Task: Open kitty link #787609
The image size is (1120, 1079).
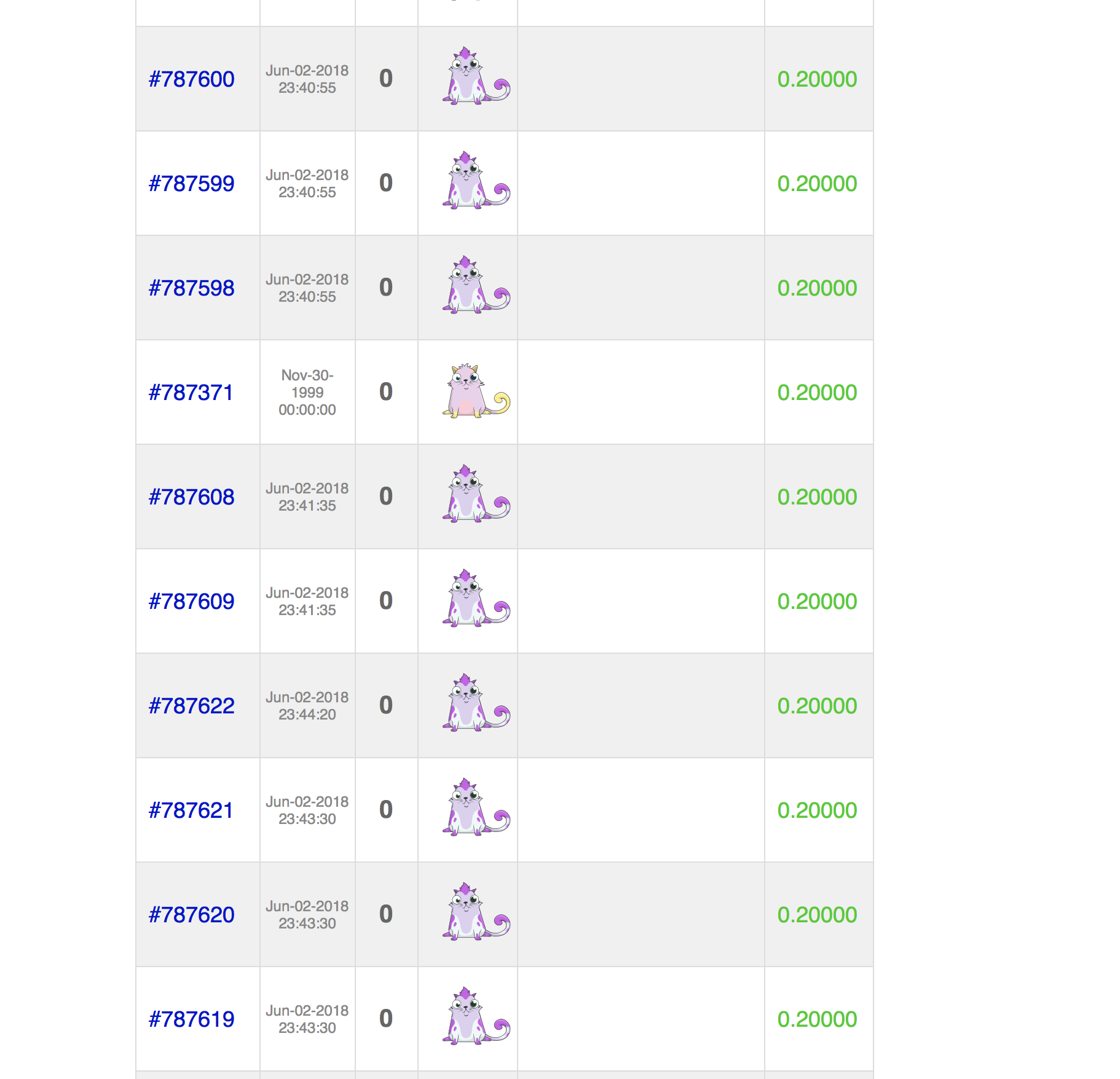Action: (x=191, y=602)
